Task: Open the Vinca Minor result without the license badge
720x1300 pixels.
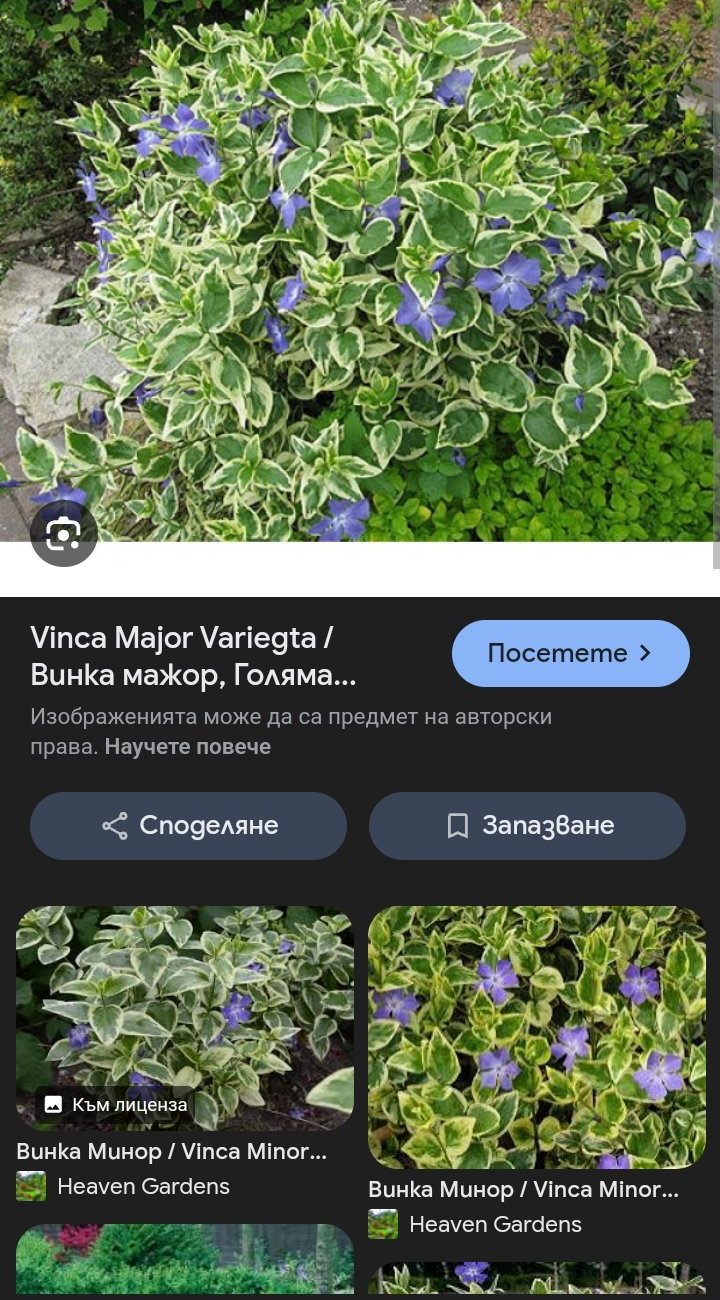Action: [537, 1037]
